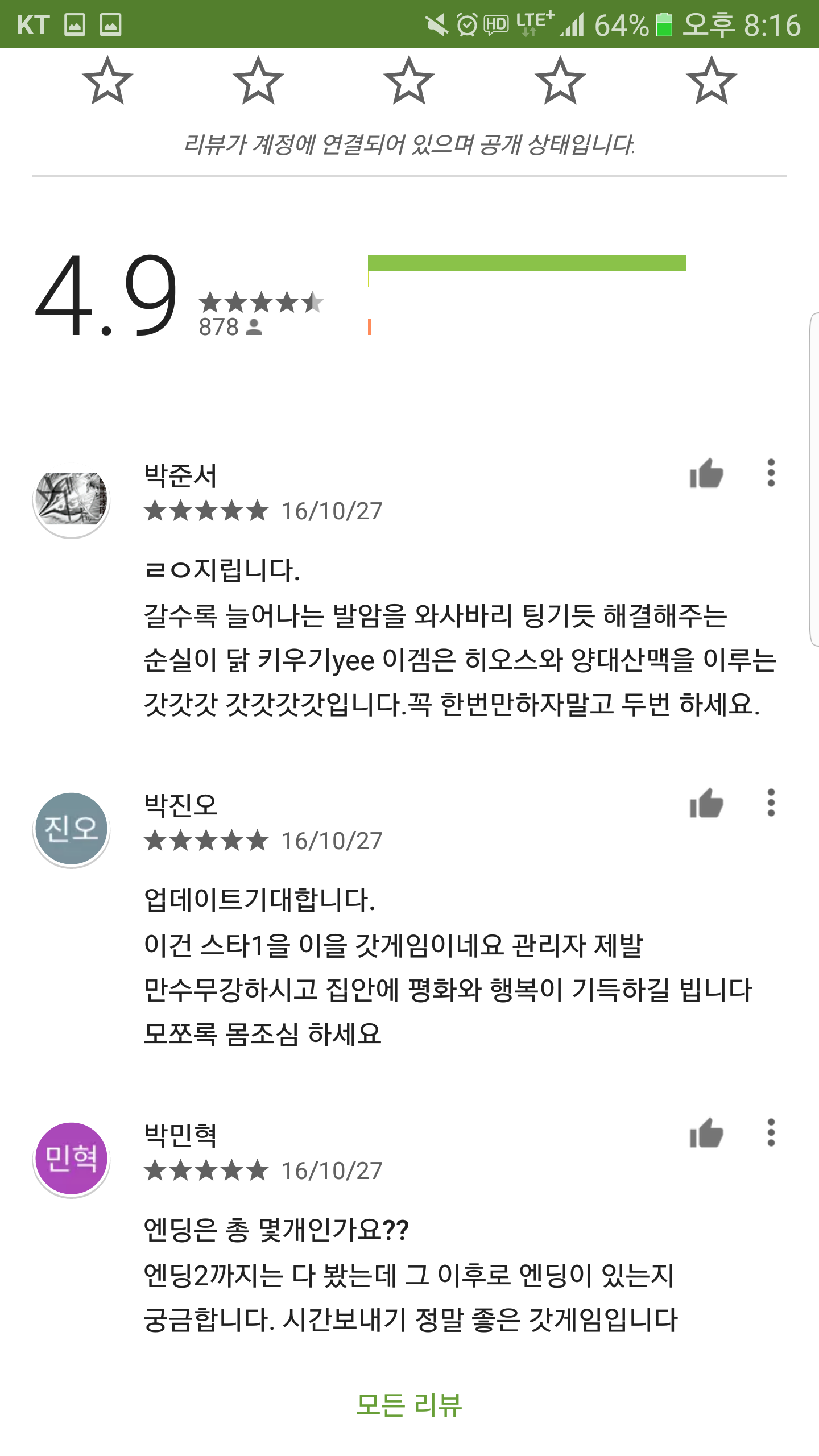
Task: Give the app a five-star rating
Action: coord(711,80)
